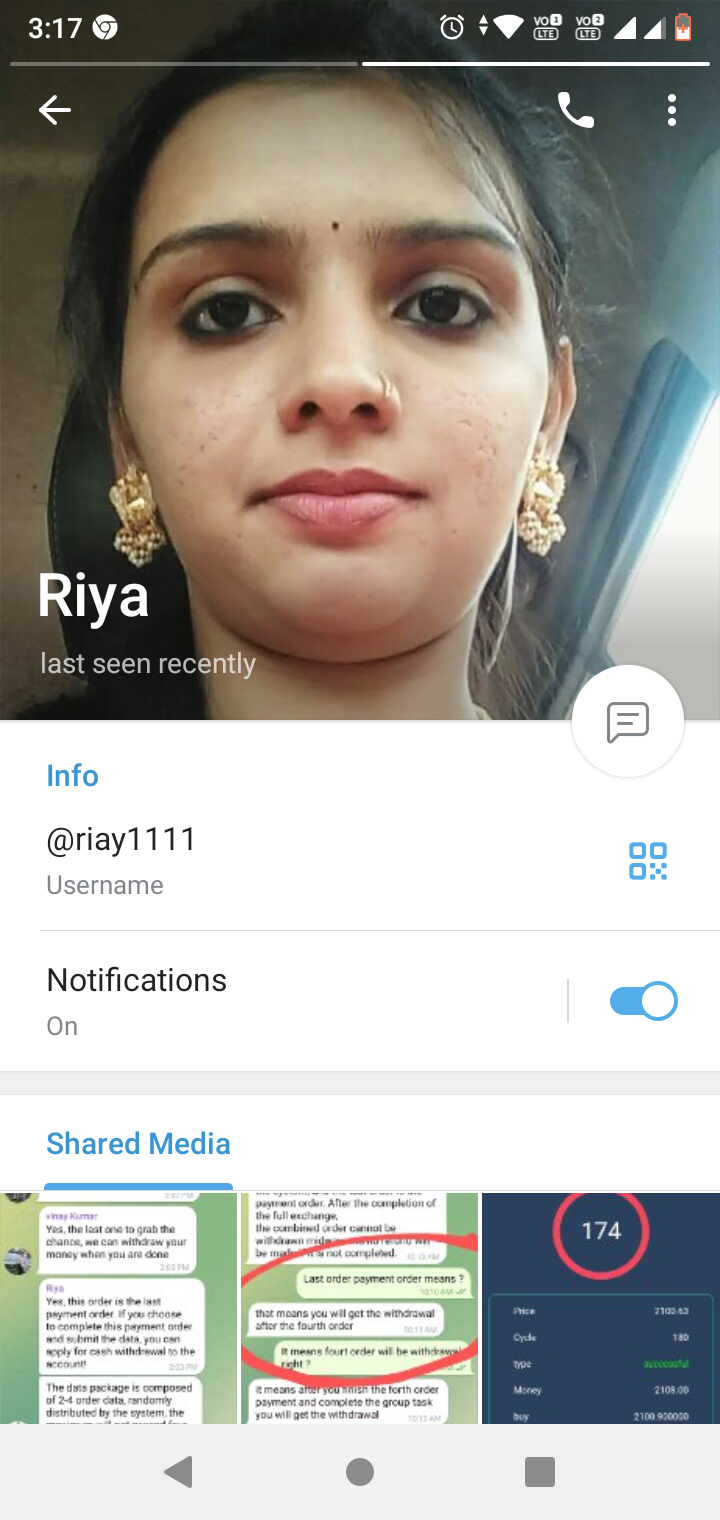This screenshot has width=720, height=1520.
Task: Open the shared screenshot showing 174
Action: pos(600,1307)
